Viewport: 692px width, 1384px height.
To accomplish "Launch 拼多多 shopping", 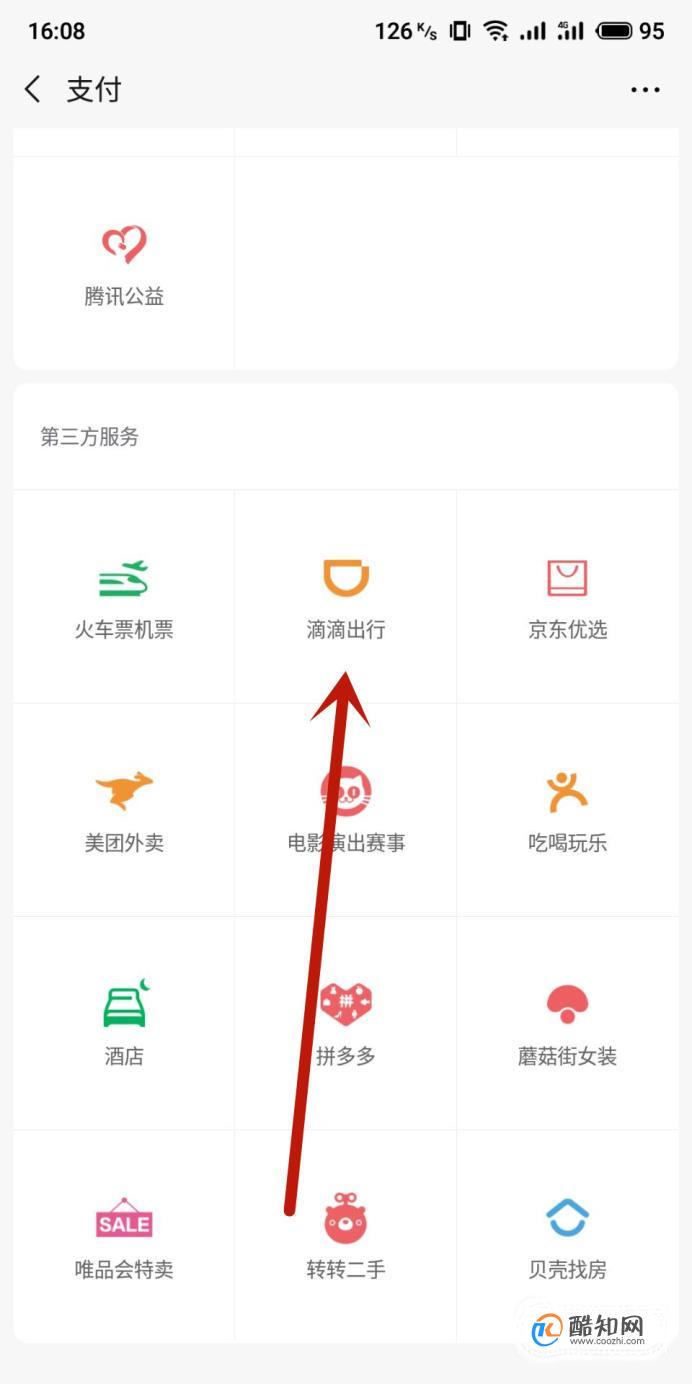I will coord(346,1023).
